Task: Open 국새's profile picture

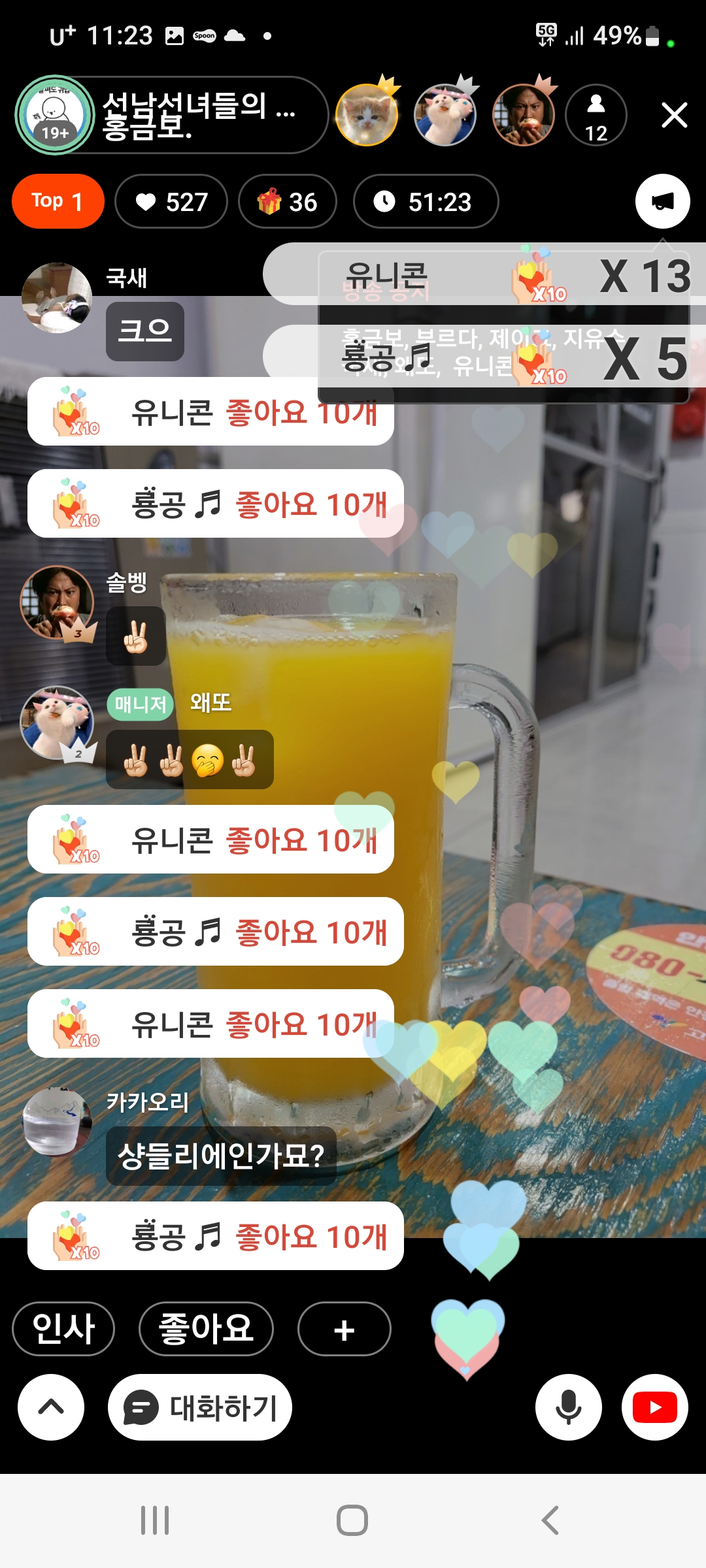Action: 57,298
